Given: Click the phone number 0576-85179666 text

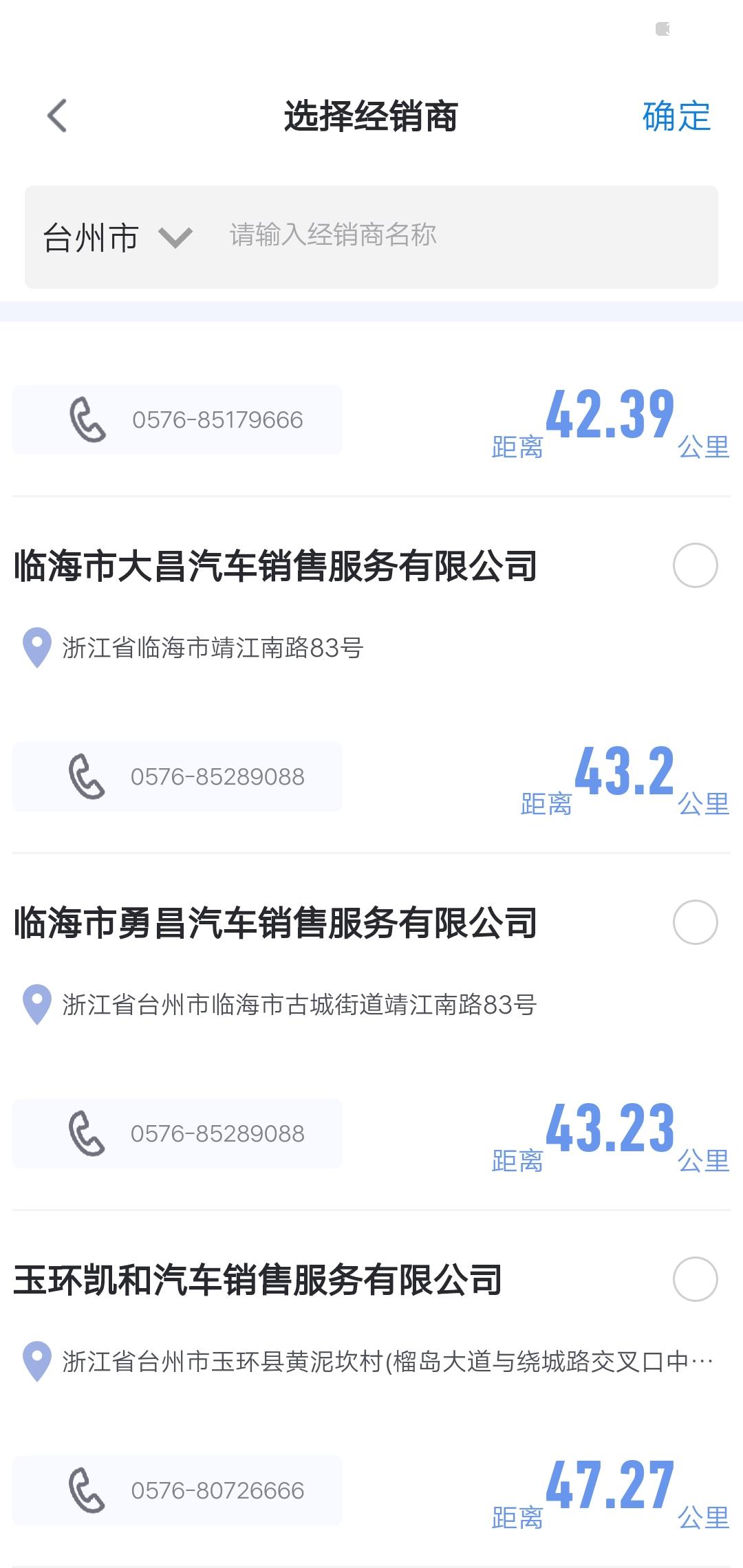Looking at the screenshot, I should point(217,420).
